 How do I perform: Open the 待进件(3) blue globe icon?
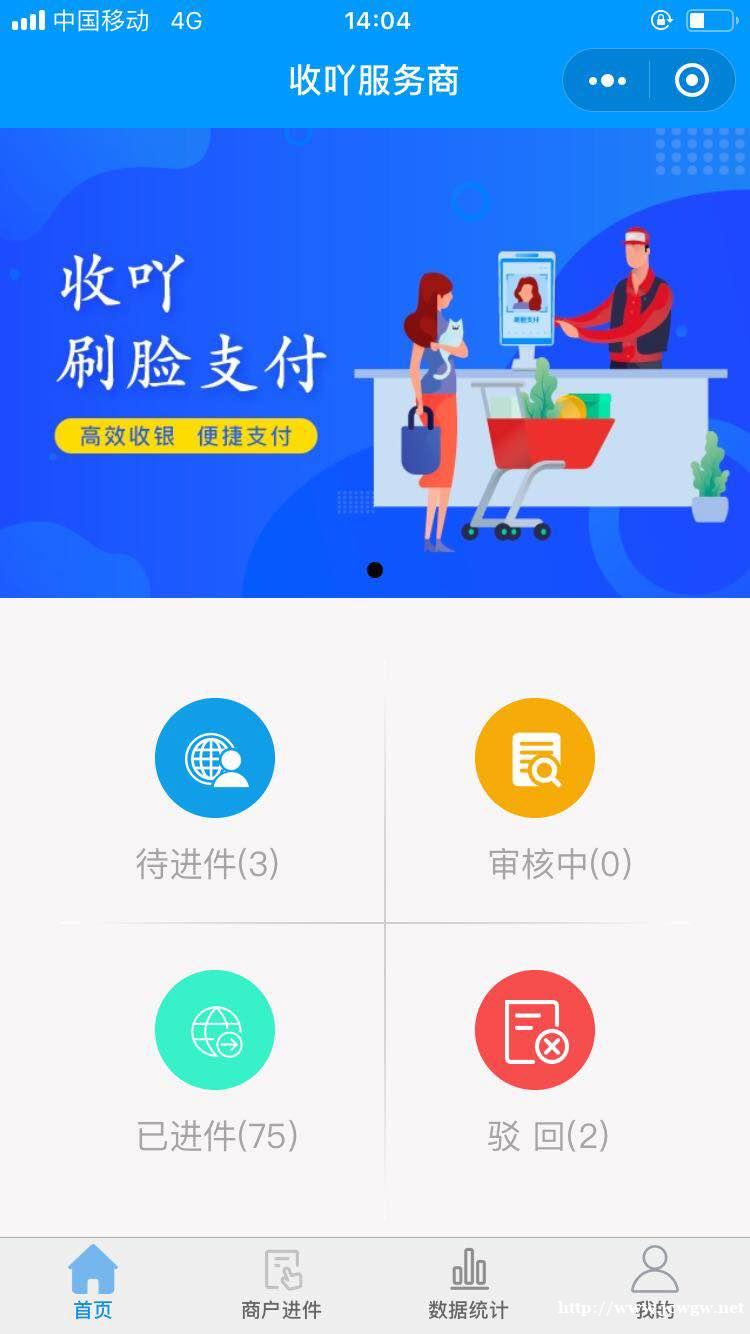215,757
